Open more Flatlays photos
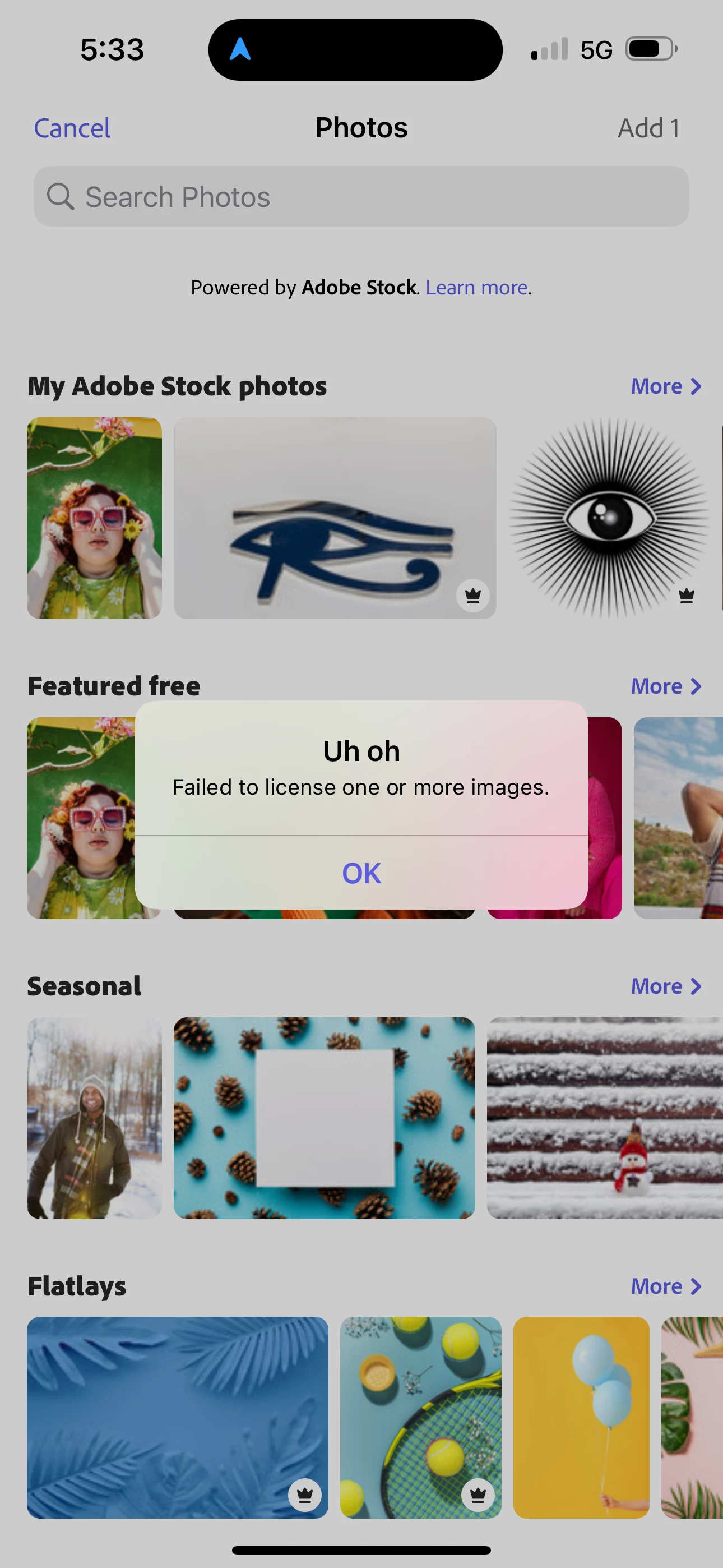Image resolution: width=723 pixels, height=1568 pixels. [x=666, y=1286]
